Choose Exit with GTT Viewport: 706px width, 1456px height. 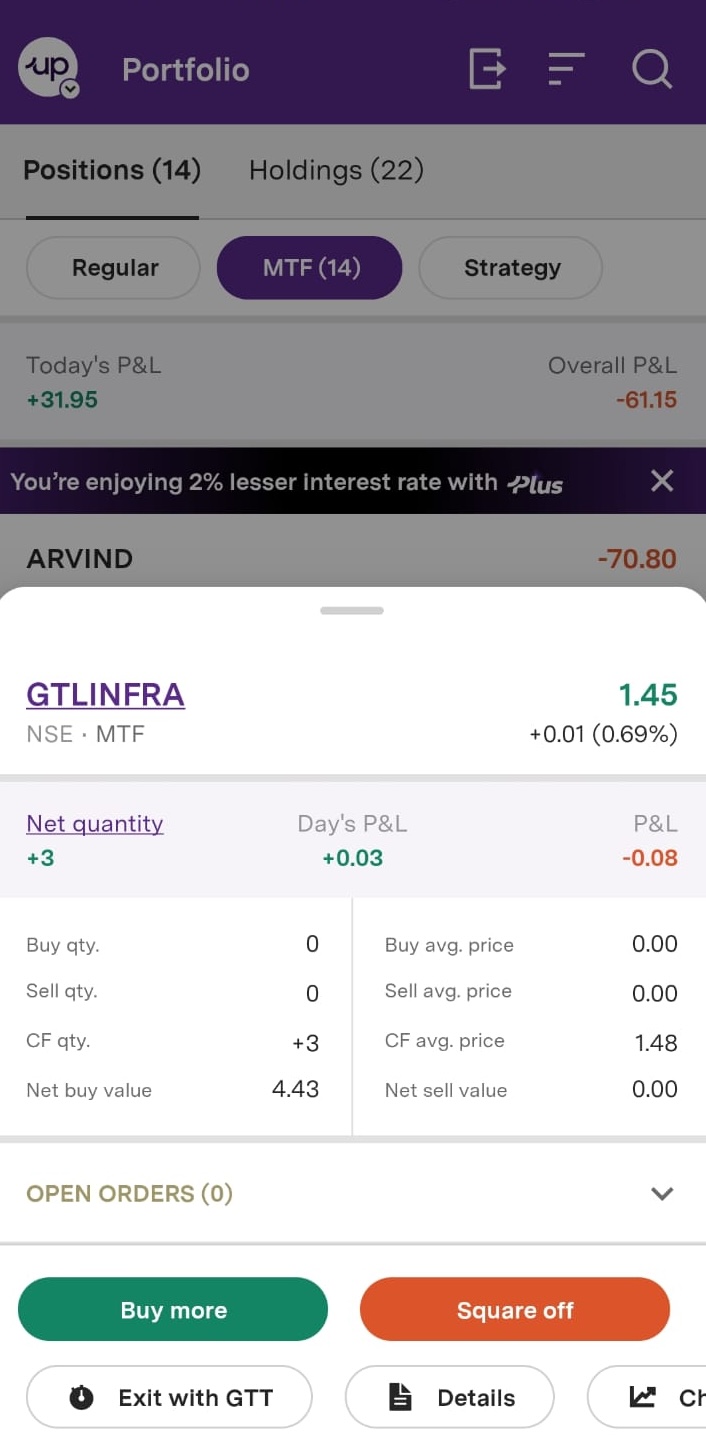(169, 1398)
